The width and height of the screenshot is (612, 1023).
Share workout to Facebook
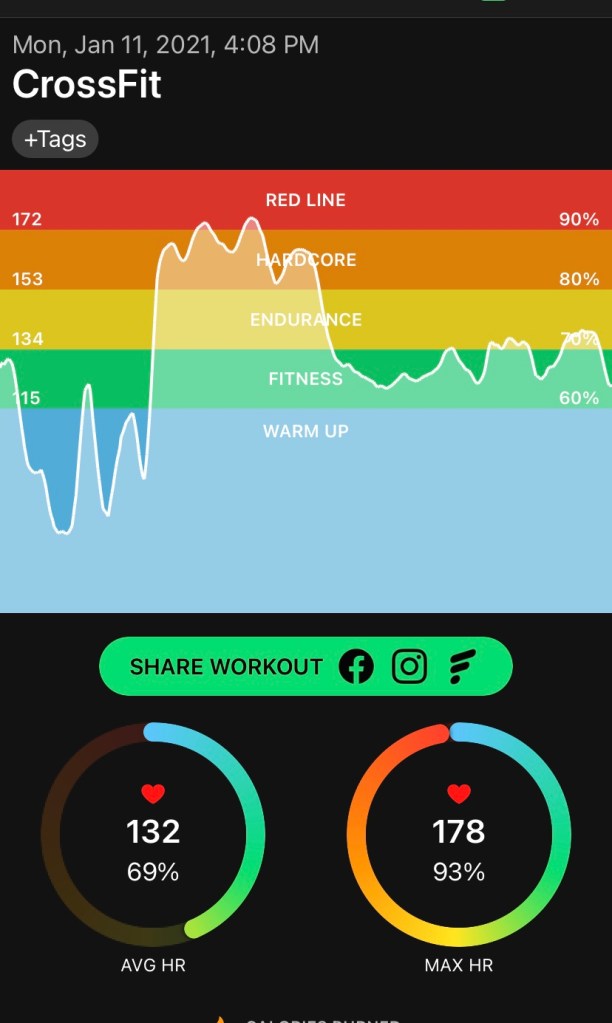(356, 666)
